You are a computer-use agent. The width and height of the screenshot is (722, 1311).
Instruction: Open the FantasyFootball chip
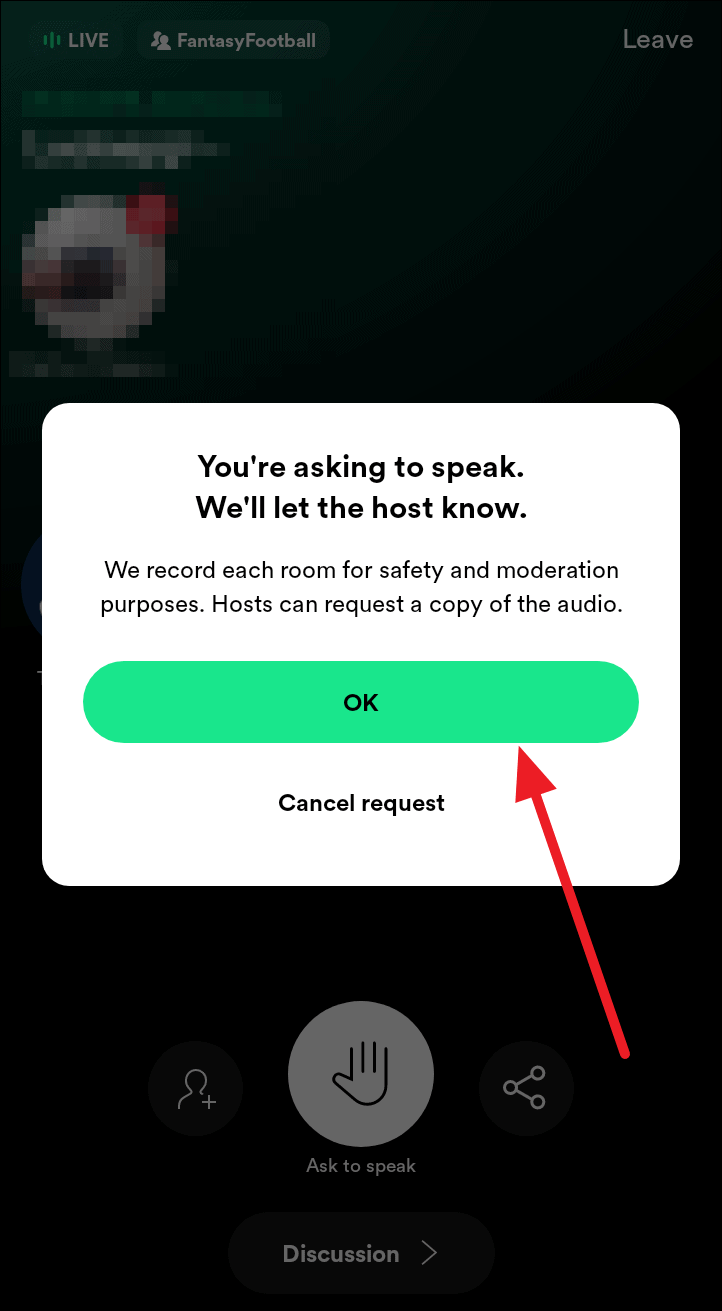(x=233, y=41)
